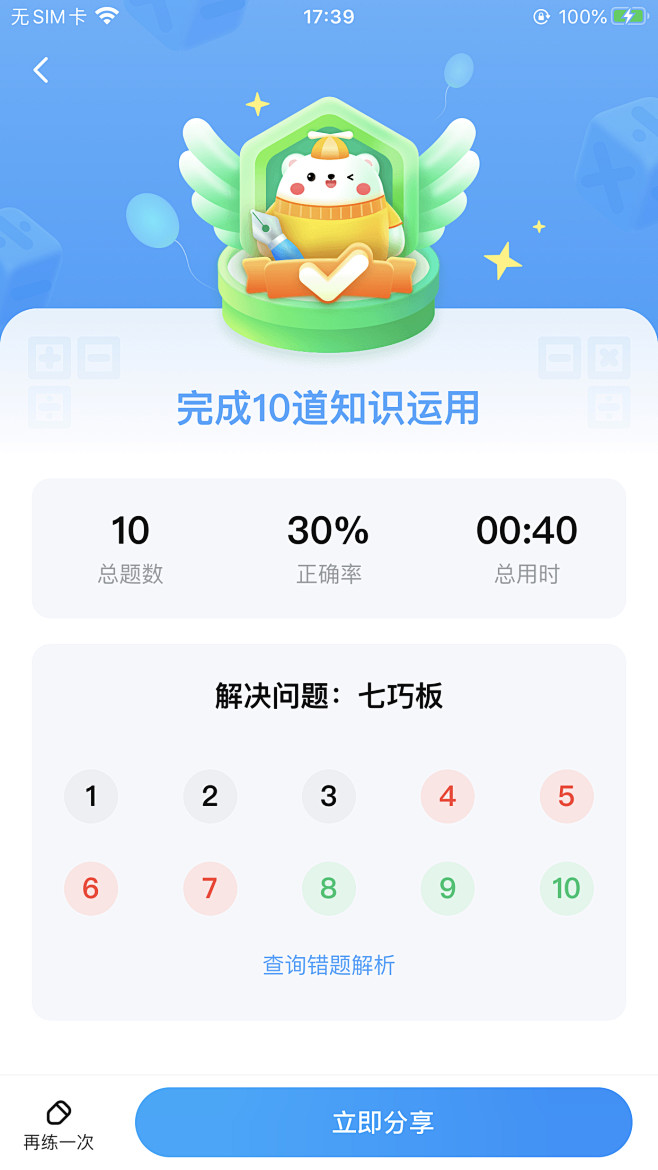Screen dimensions: 658x1170
Task: View correct question 10
Action: tap(567, 888)
